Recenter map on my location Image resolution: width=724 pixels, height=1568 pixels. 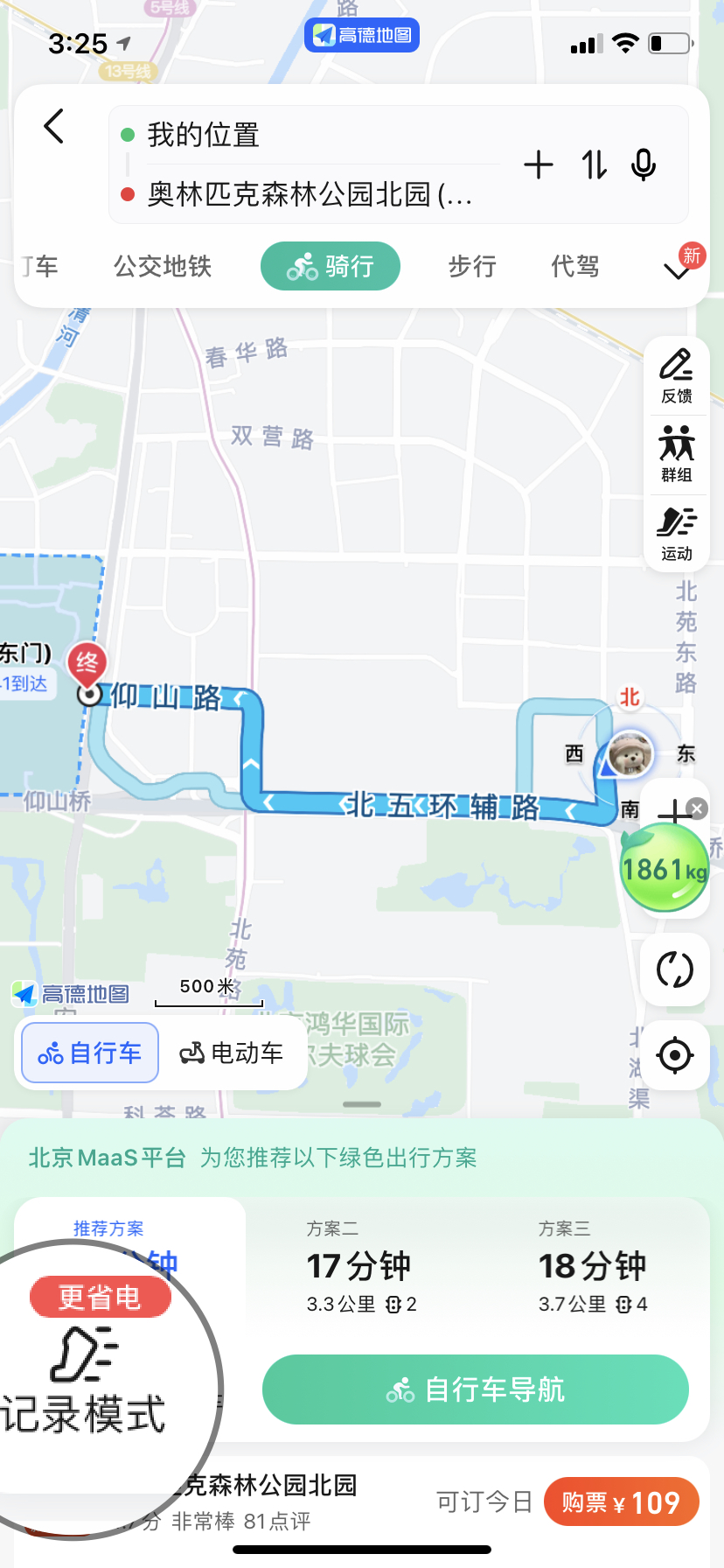pyautogui.click(x=674, y=1055)
